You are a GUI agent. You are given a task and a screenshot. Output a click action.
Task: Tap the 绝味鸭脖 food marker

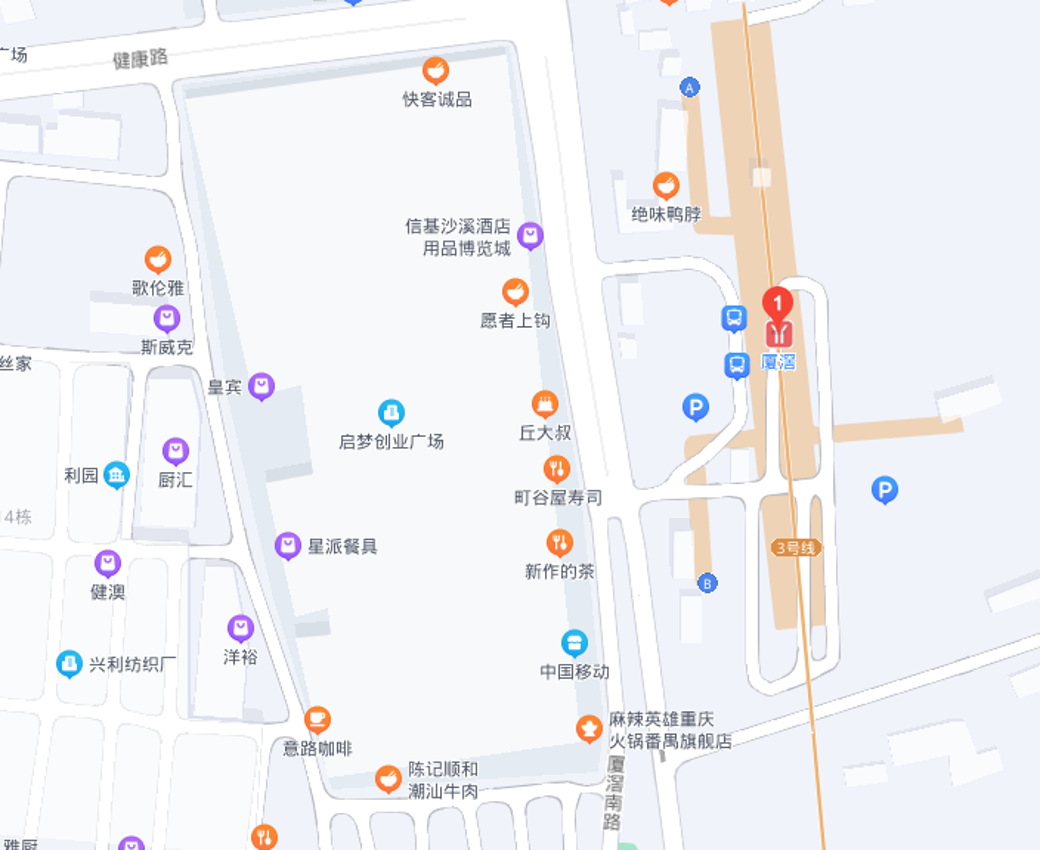pyautogui.click(x=666, y=185)
